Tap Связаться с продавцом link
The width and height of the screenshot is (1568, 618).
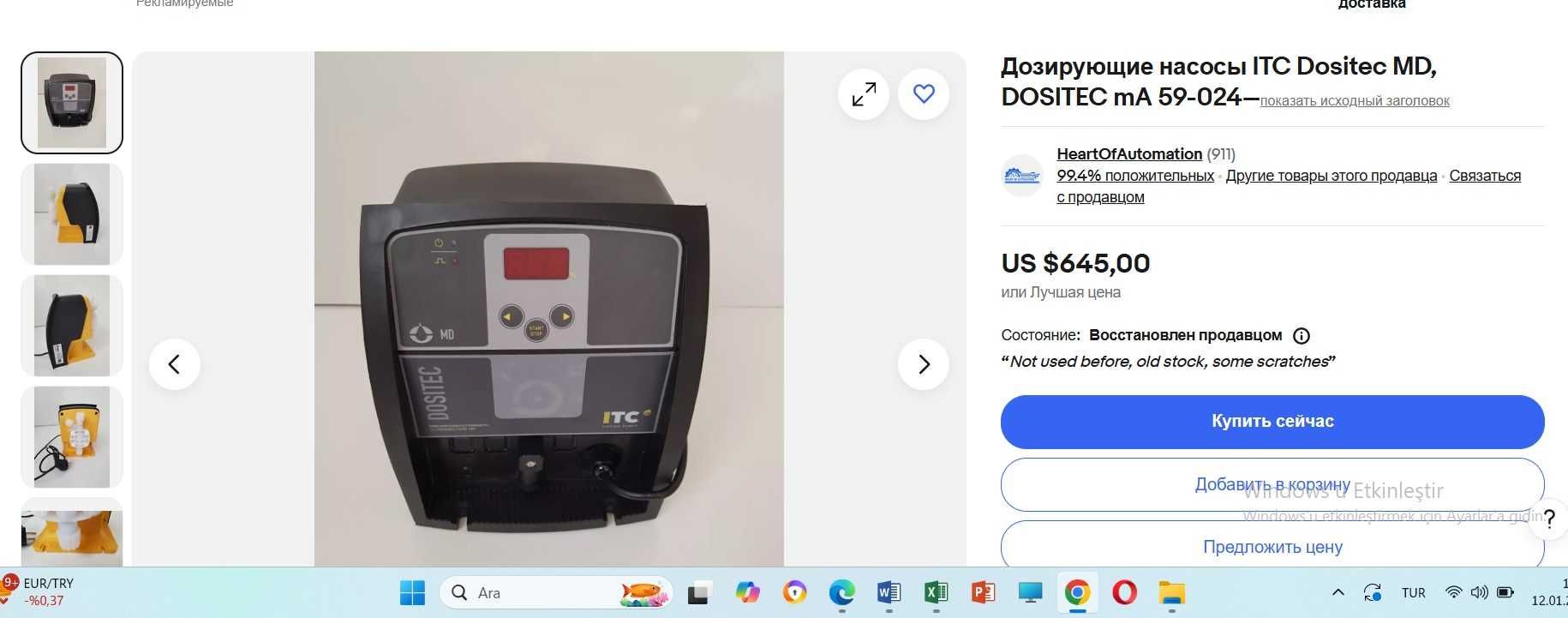[x=1484, y=176]
